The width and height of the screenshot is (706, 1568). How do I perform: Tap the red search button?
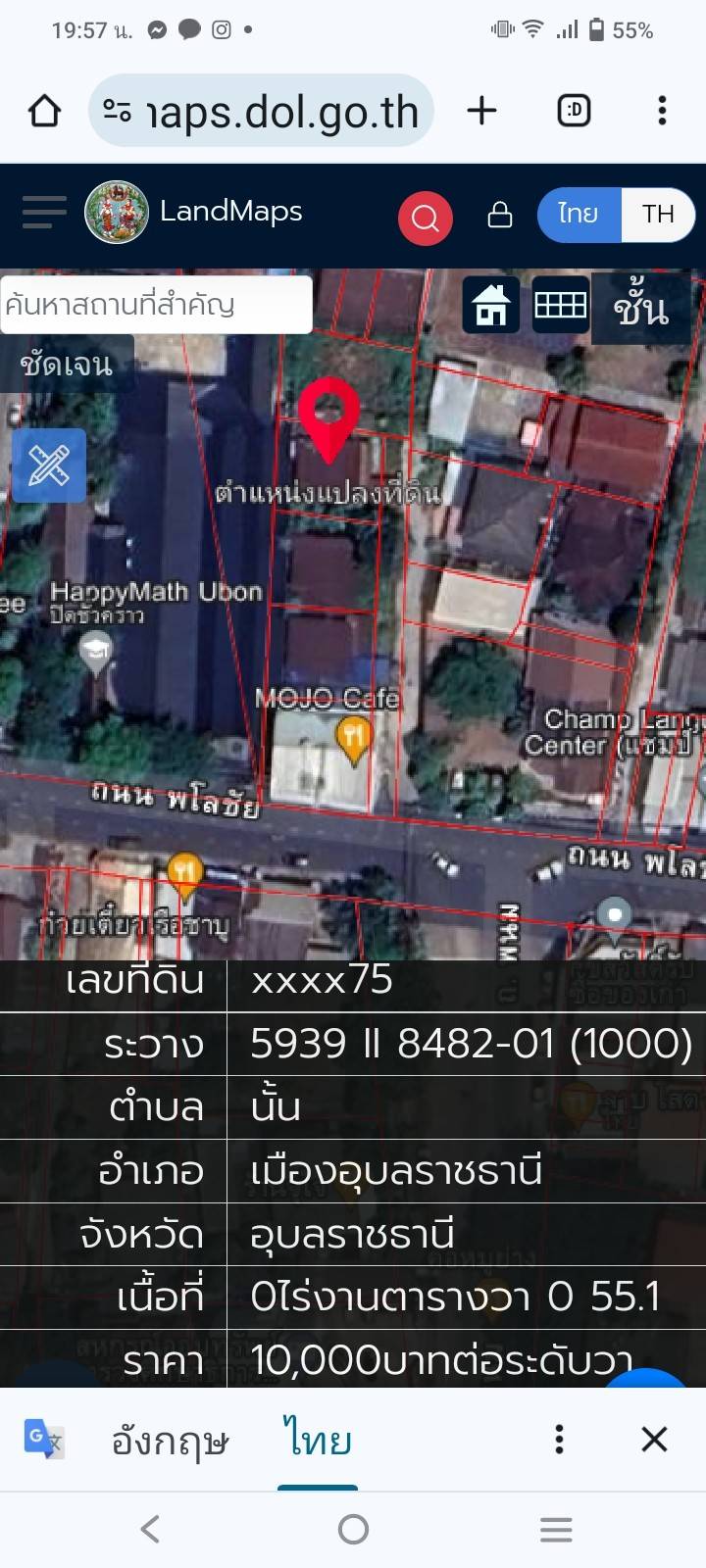[x=425, y=217]
